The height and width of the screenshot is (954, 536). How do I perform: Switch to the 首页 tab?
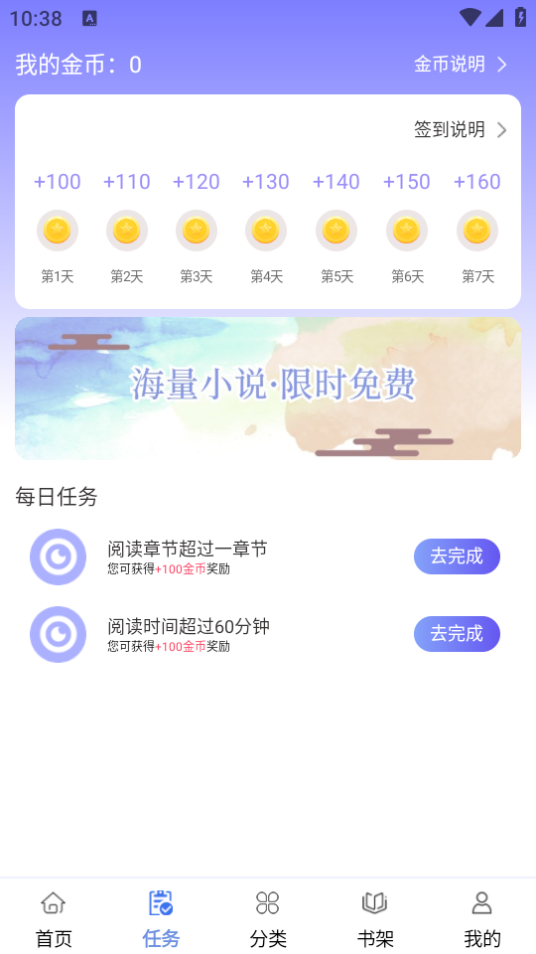(x=54, y=919)
